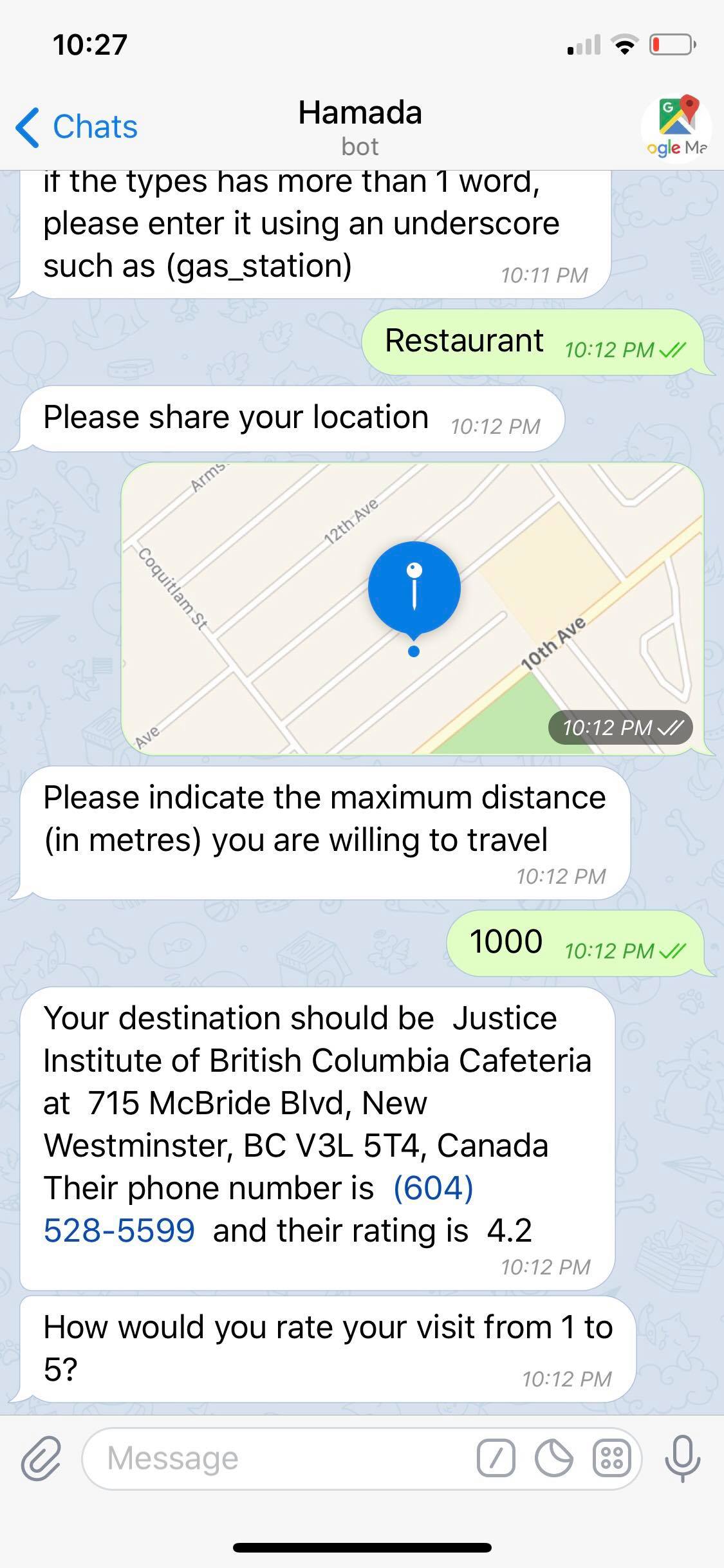
Task: Open the bot commands slash button
Action: click(496, 1459)
